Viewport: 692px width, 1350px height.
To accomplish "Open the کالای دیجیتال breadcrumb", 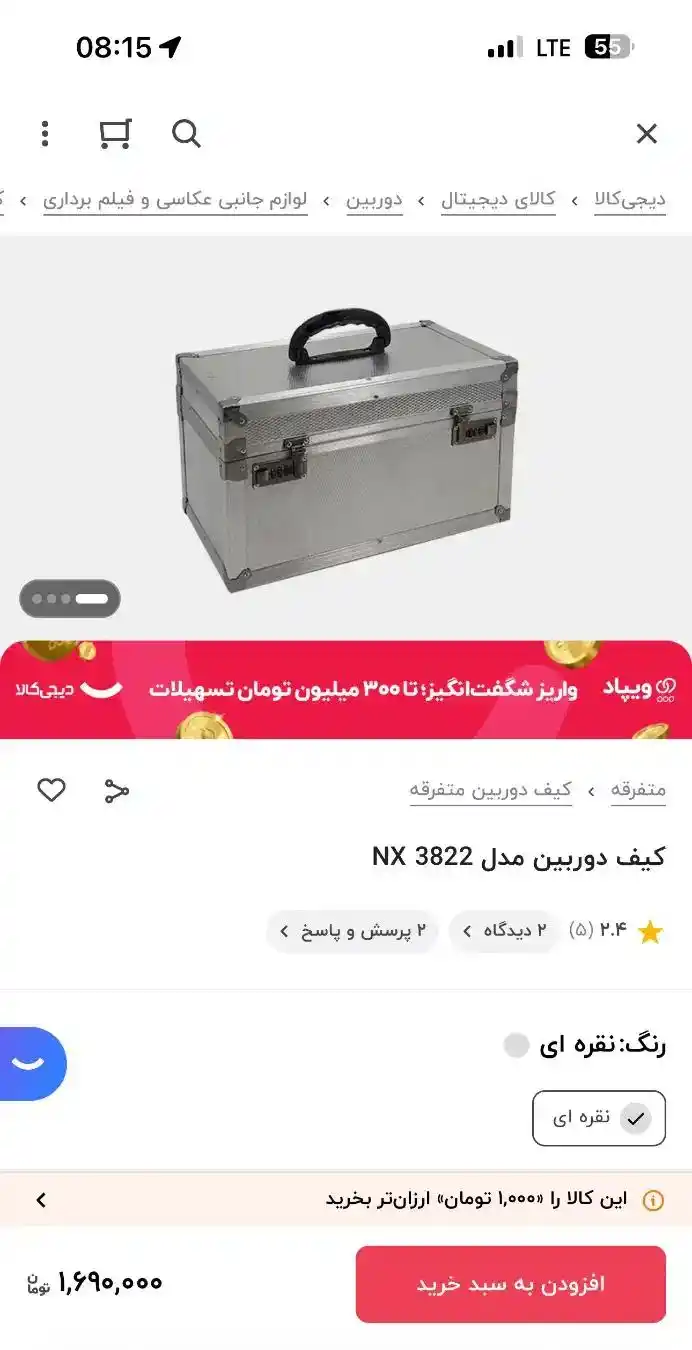I will point(498,199).
